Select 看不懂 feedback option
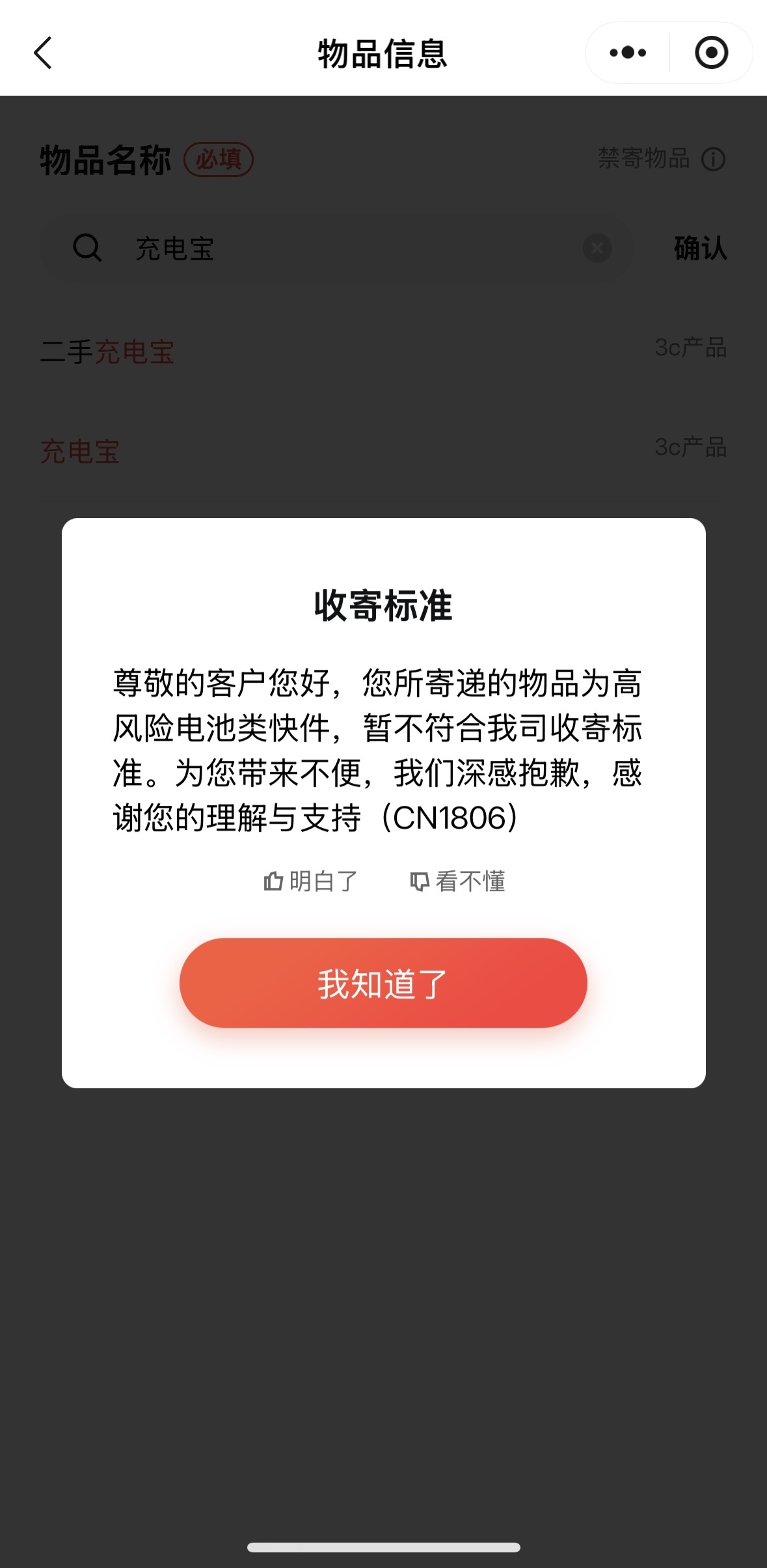 click(458, 881)
